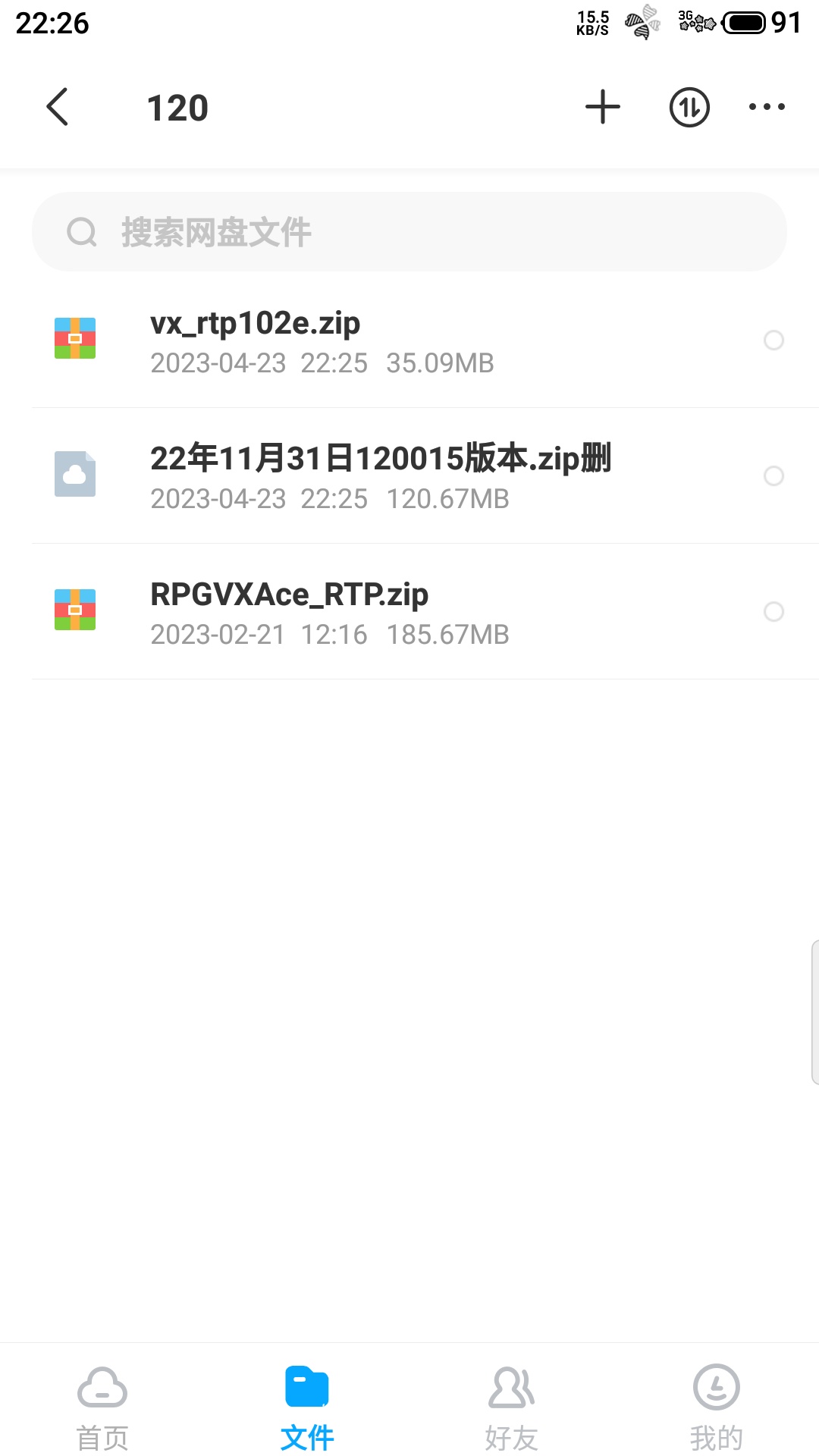The width and height of the screenshot is (819, 1456).
Task: Select the circle beside vx_rtp102e.zip
Action: tap(773, 340)
